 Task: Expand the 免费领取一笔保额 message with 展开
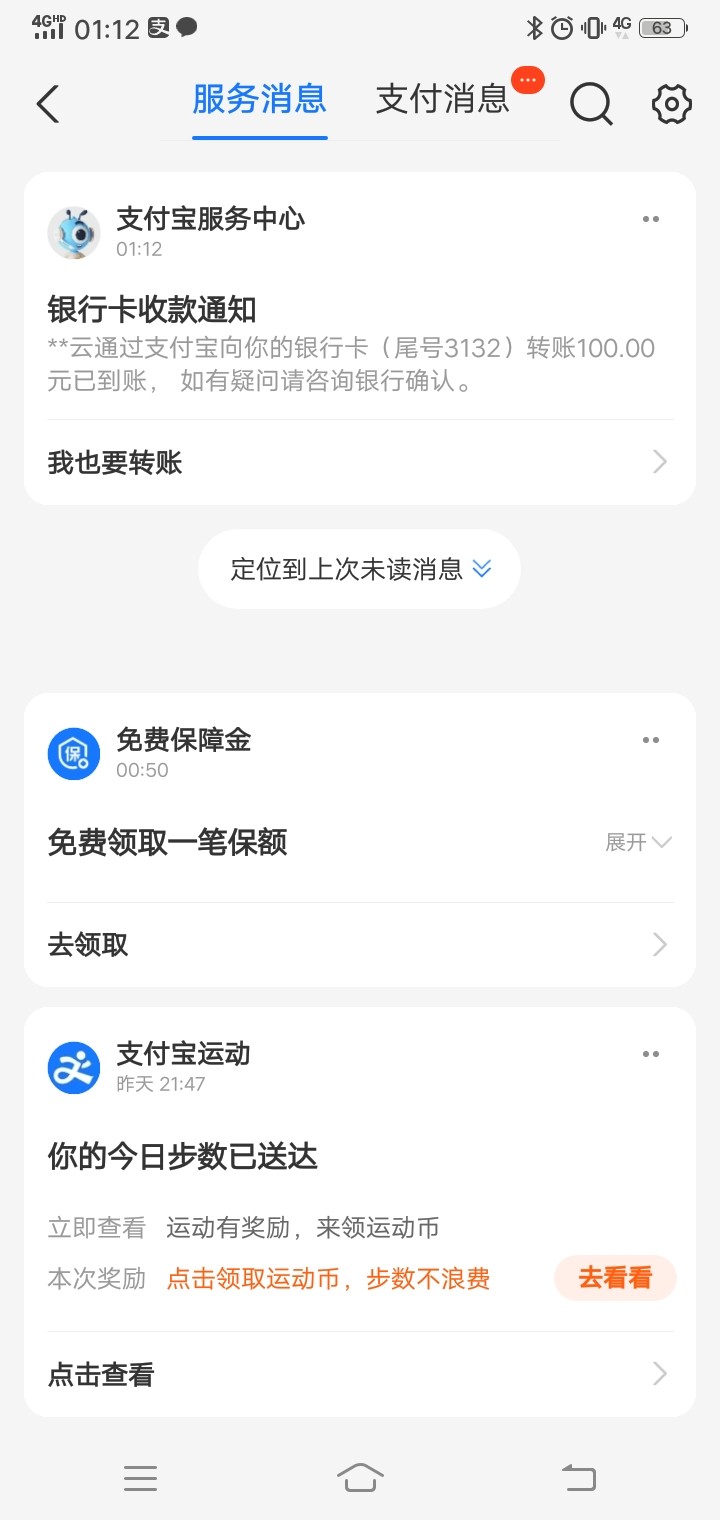click(638, 842)
